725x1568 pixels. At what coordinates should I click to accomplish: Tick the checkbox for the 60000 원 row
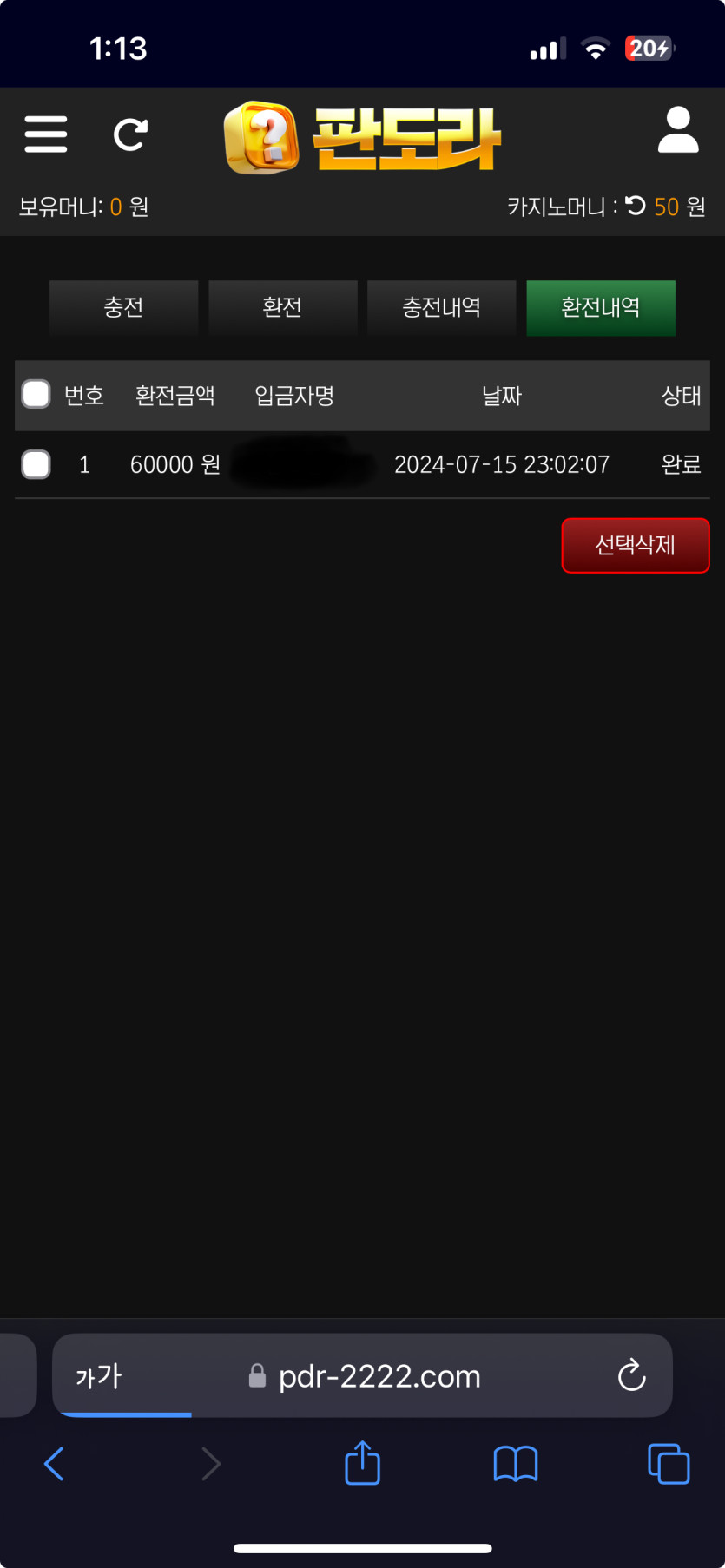pyautogui.click(x=36, y=464)
